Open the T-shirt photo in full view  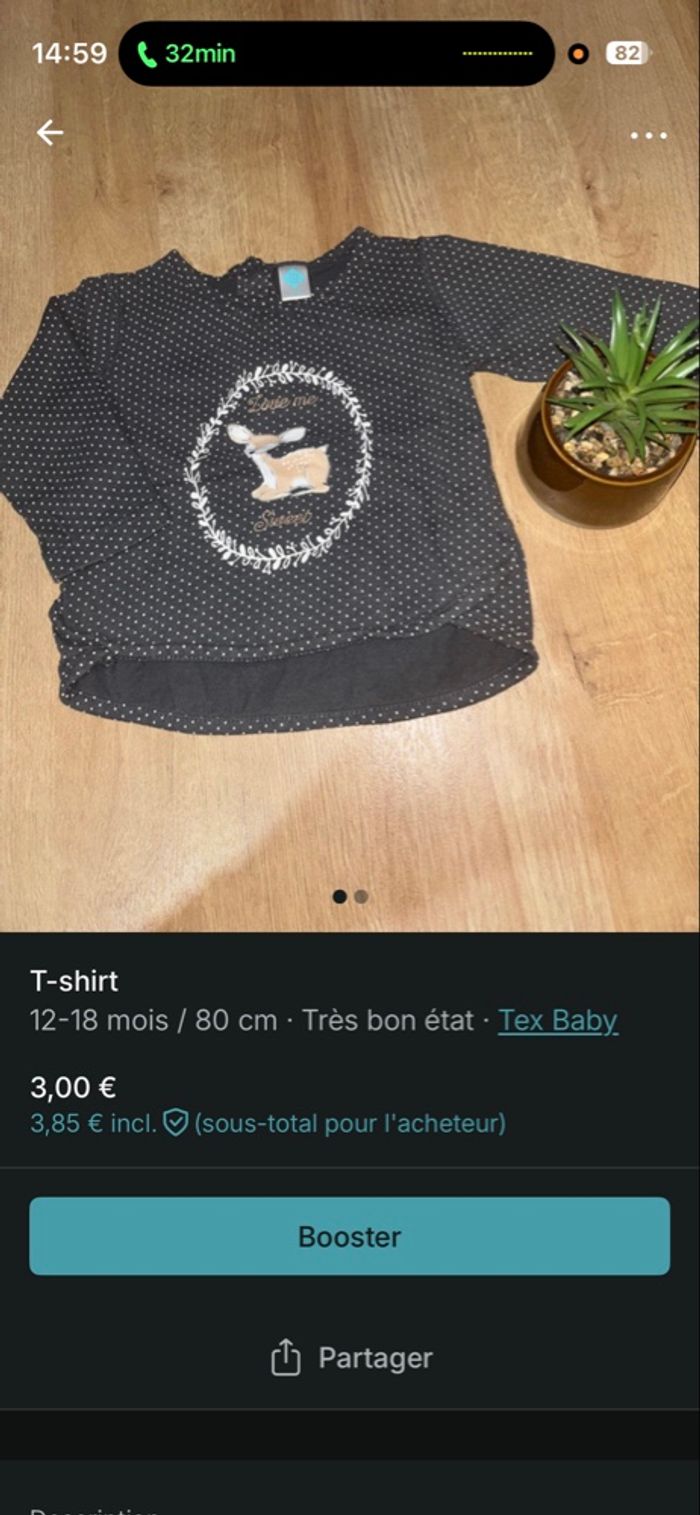click(x=300, y=500)
